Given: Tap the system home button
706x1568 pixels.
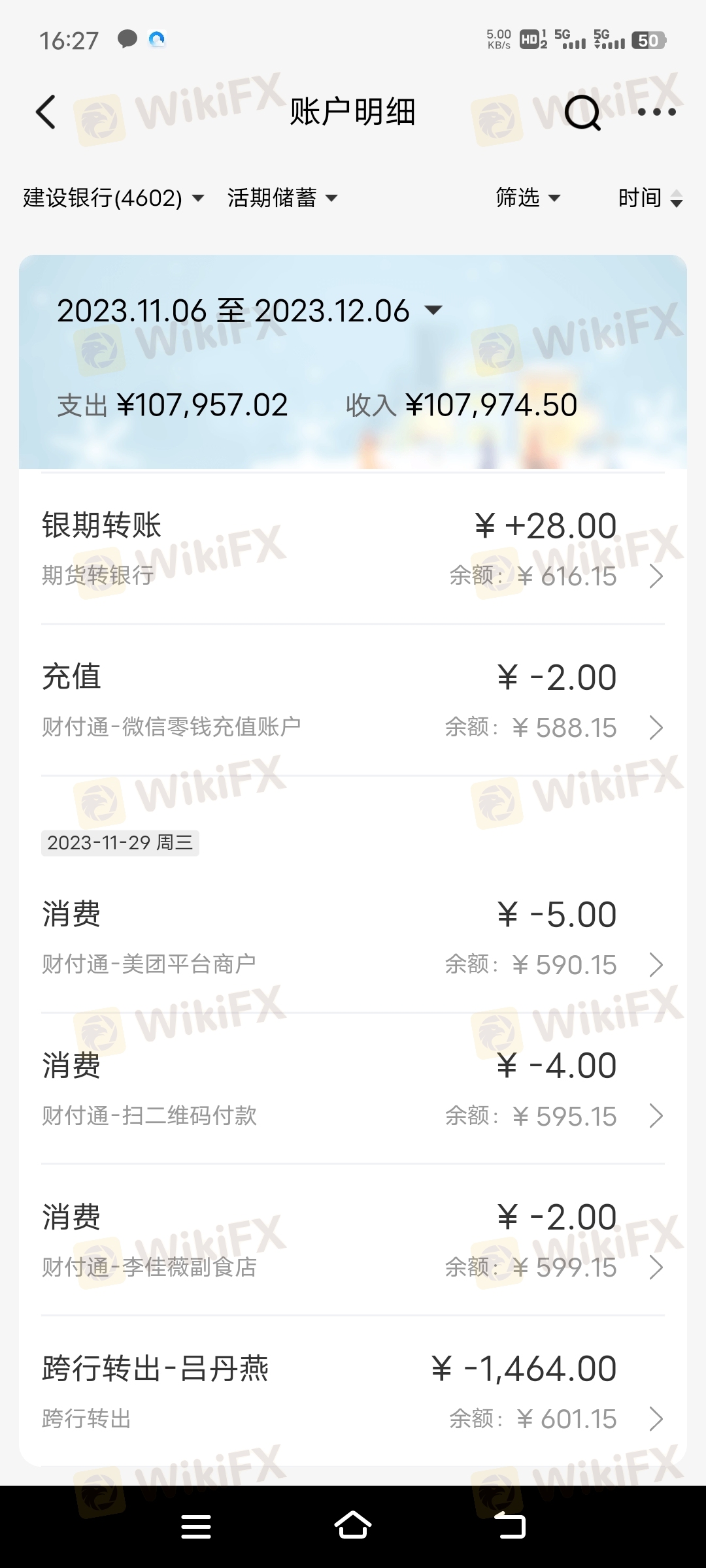Looking at the screenshot, I should click(x=353, y=1526).
